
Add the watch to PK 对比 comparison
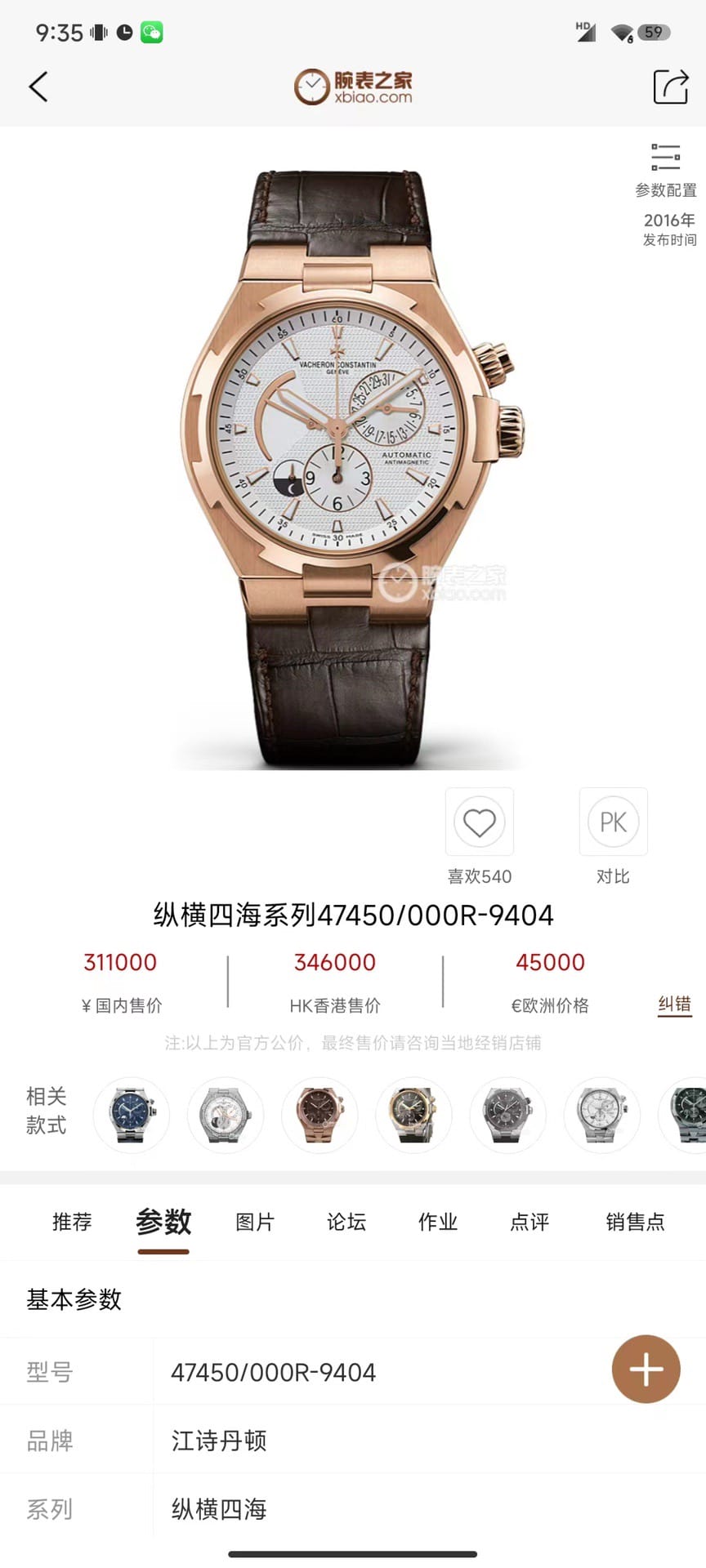pyautogui.click(x=613, y=822)
